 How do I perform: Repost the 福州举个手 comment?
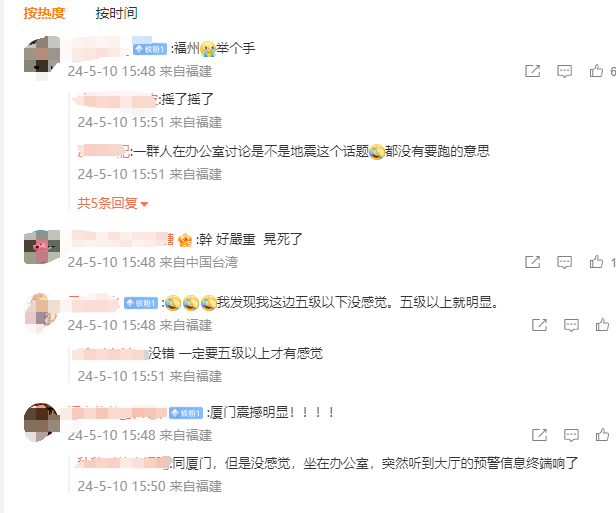tap(533, 71)
